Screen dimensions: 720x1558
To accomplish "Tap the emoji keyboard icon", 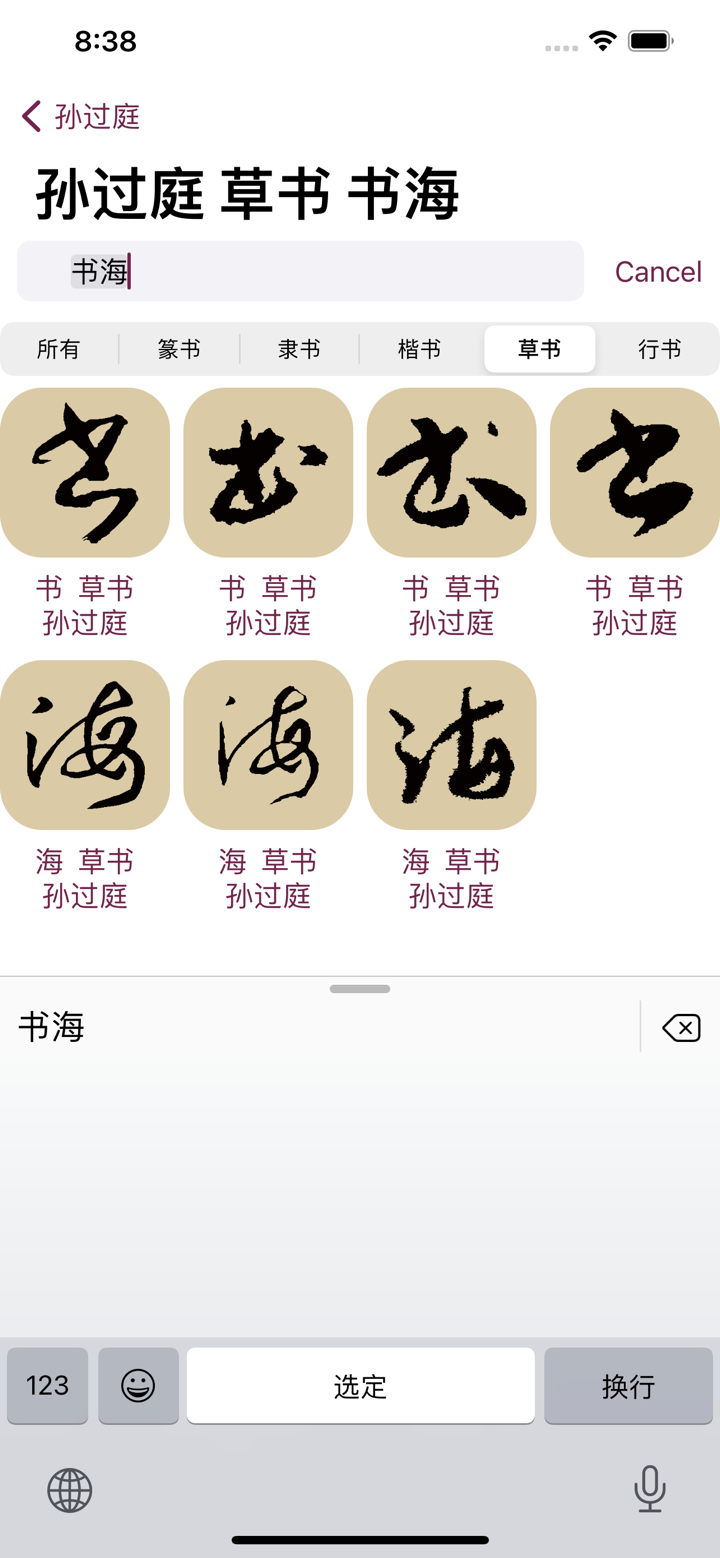I will coord(138,1386).
